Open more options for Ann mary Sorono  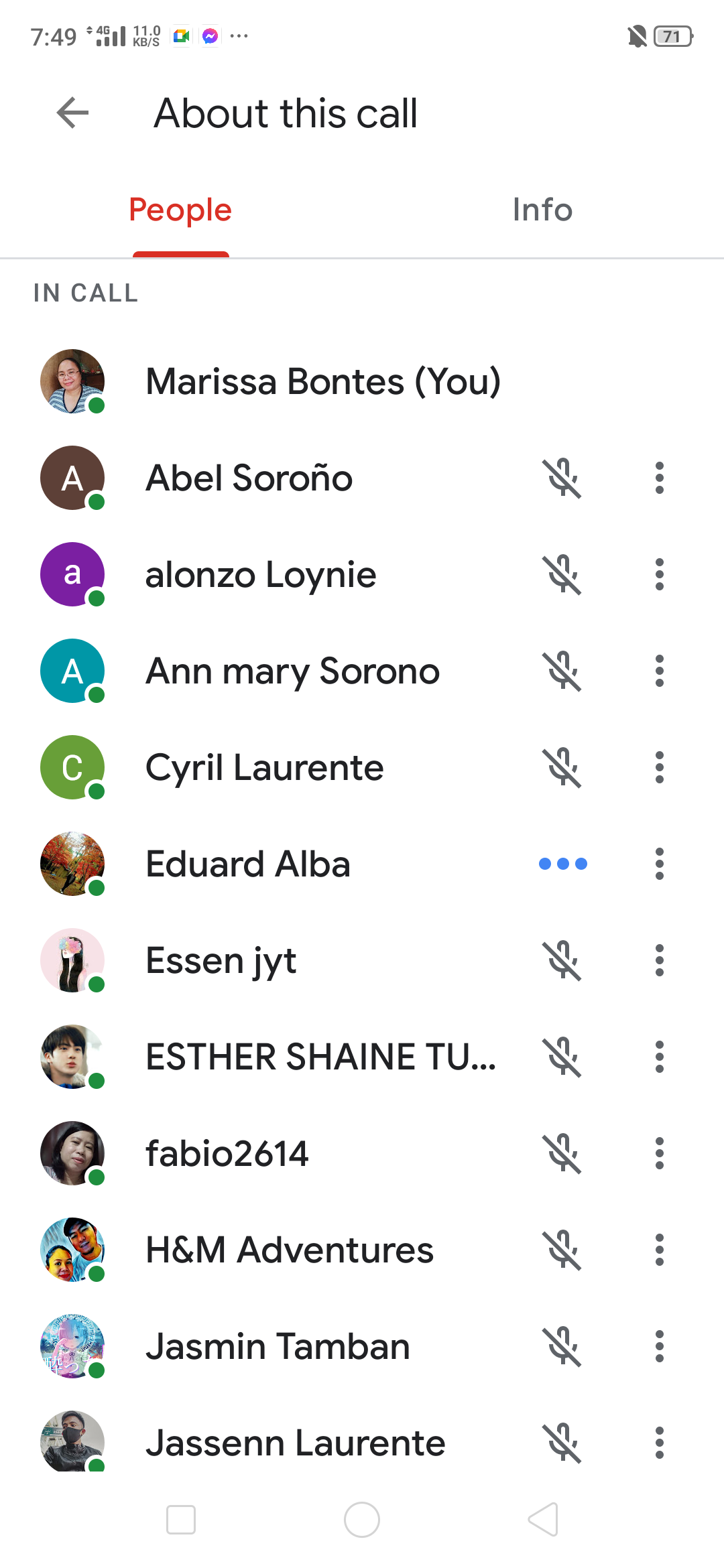660,671
